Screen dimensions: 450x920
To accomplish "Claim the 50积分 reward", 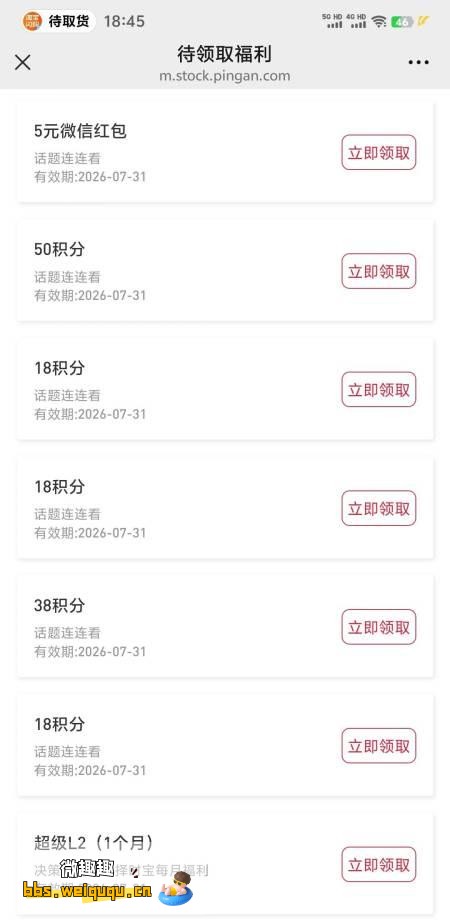I will pos(379,271).
